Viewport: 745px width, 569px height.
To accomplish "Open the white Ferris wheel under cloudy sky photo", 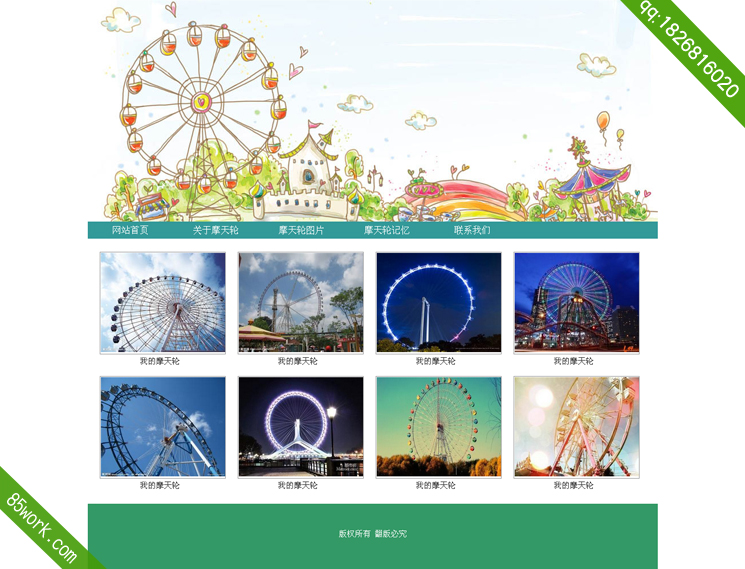I will [163, 302].
